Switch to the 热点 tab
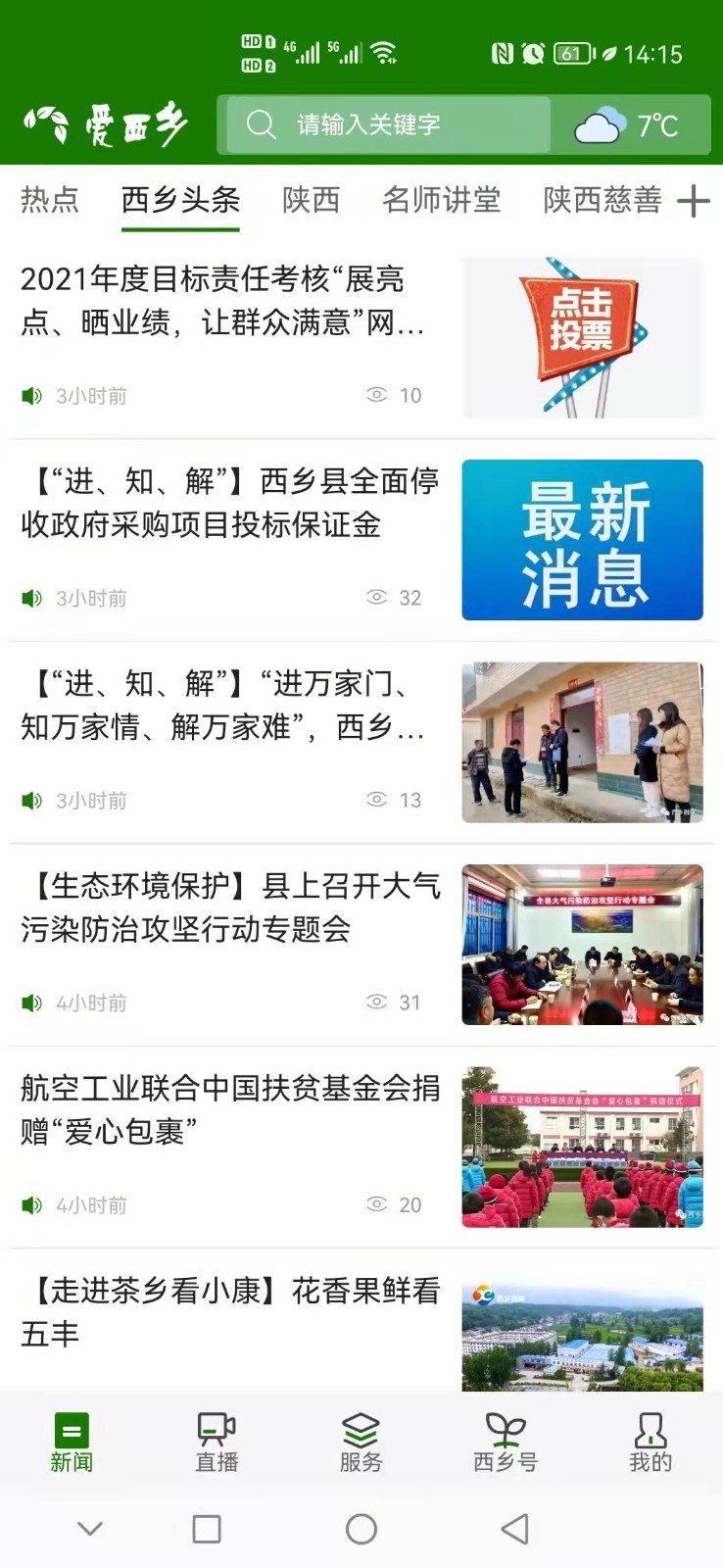 [x=50, y=200]
